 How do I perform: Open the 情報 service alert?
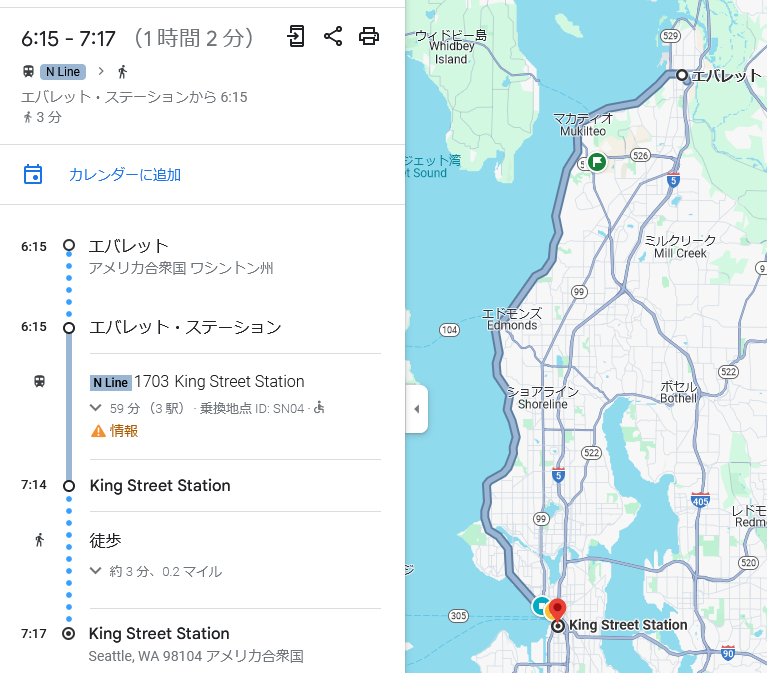114,431
